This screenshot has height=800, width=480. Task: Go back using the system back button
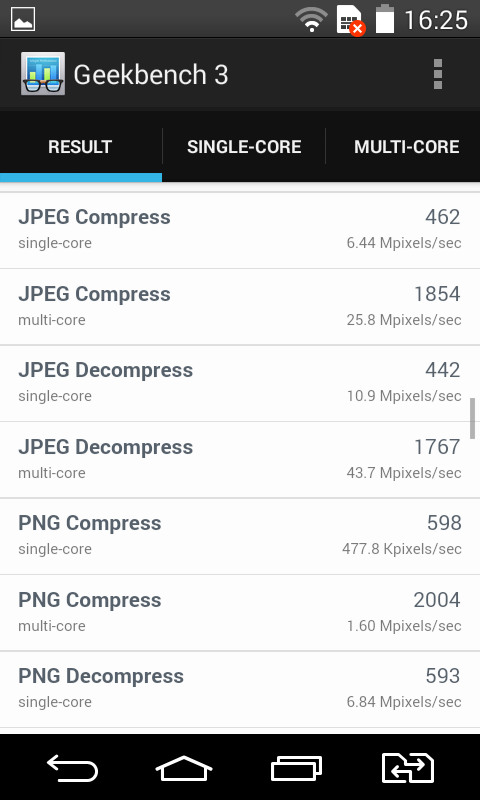[72, 768]
